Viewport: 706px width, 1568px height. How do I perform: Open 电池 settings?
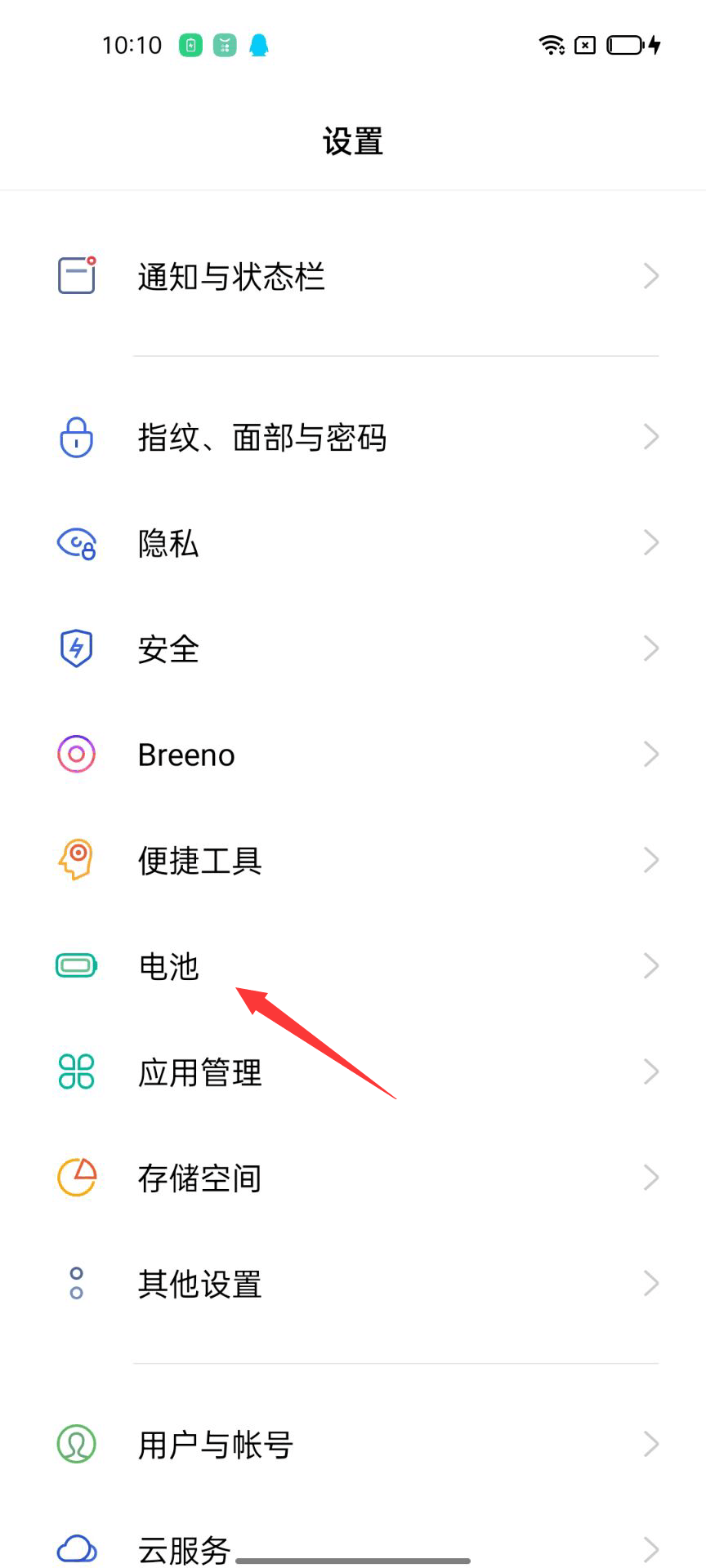point(168,966)
